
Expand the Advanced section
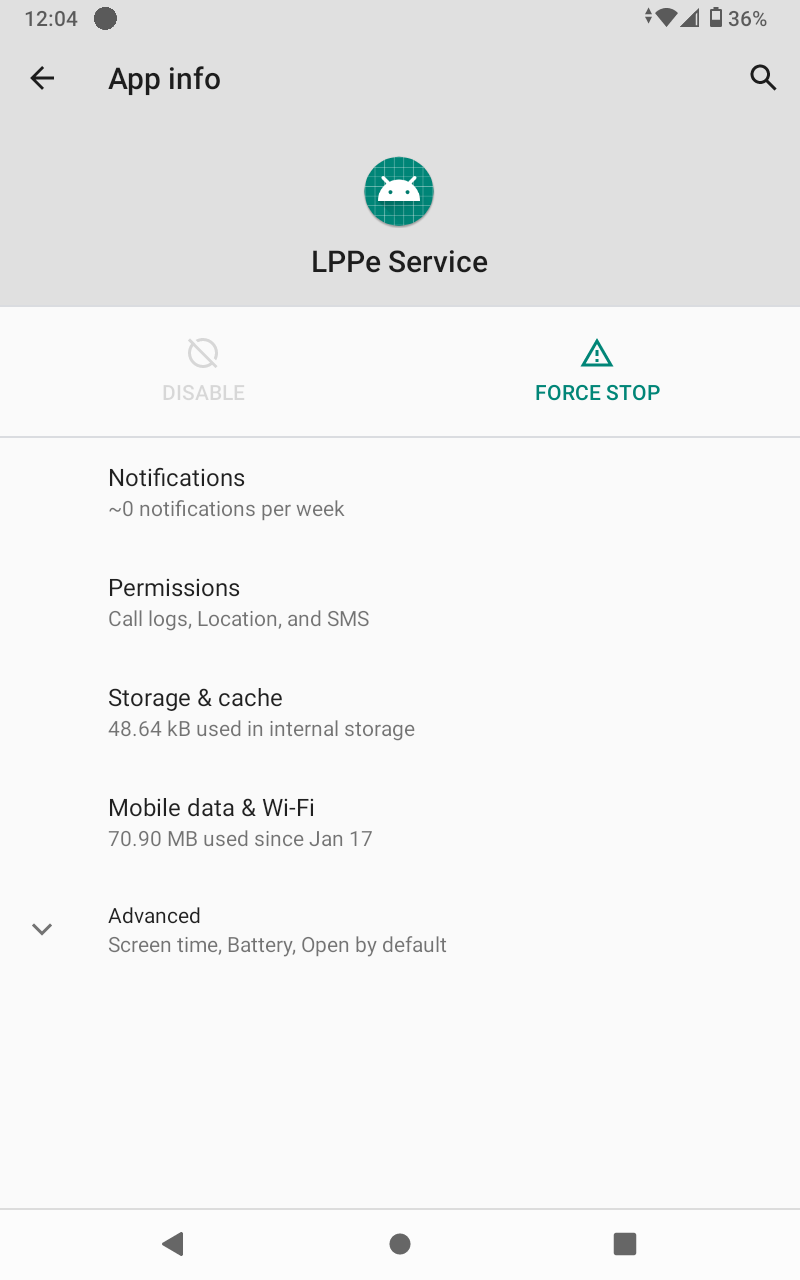pyautogui.click(x=400, y=930)
